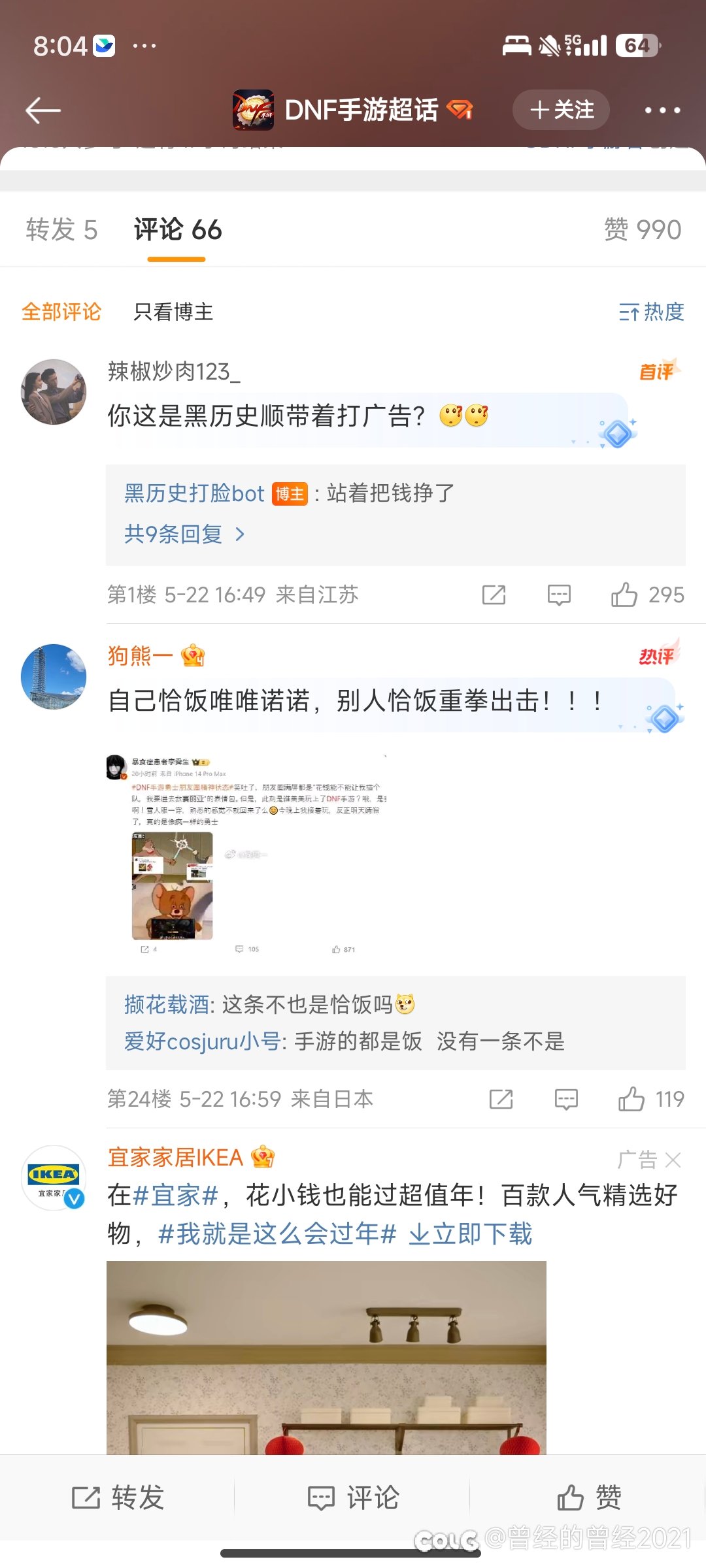Image resolution: width=706 pixels, height=1568 pixels.
Task: Change the comment sort order via 热度
Action: point(651,312)
